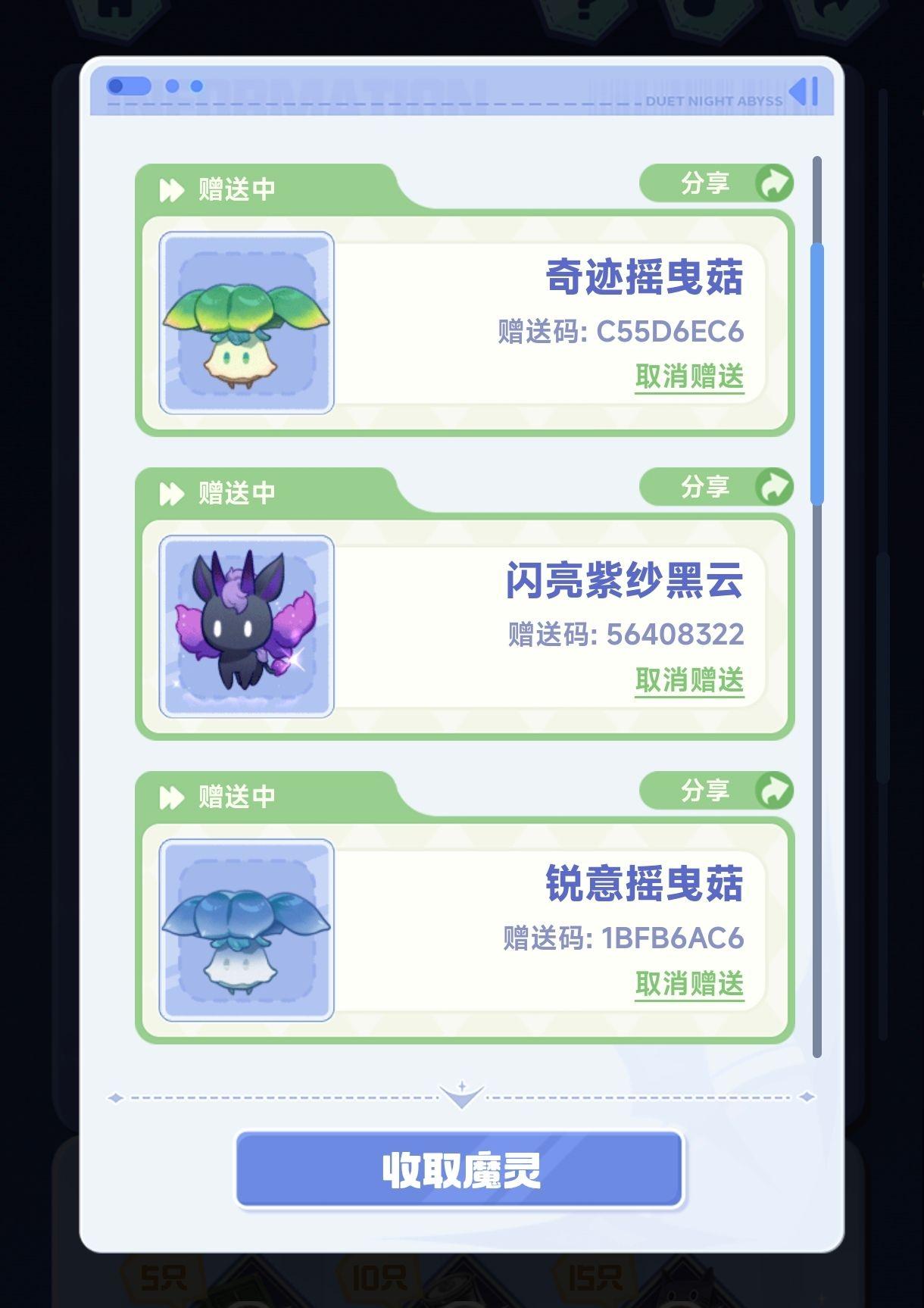
Task: Tap the 收取魔灵 button
Action: tap(460, 1169)
